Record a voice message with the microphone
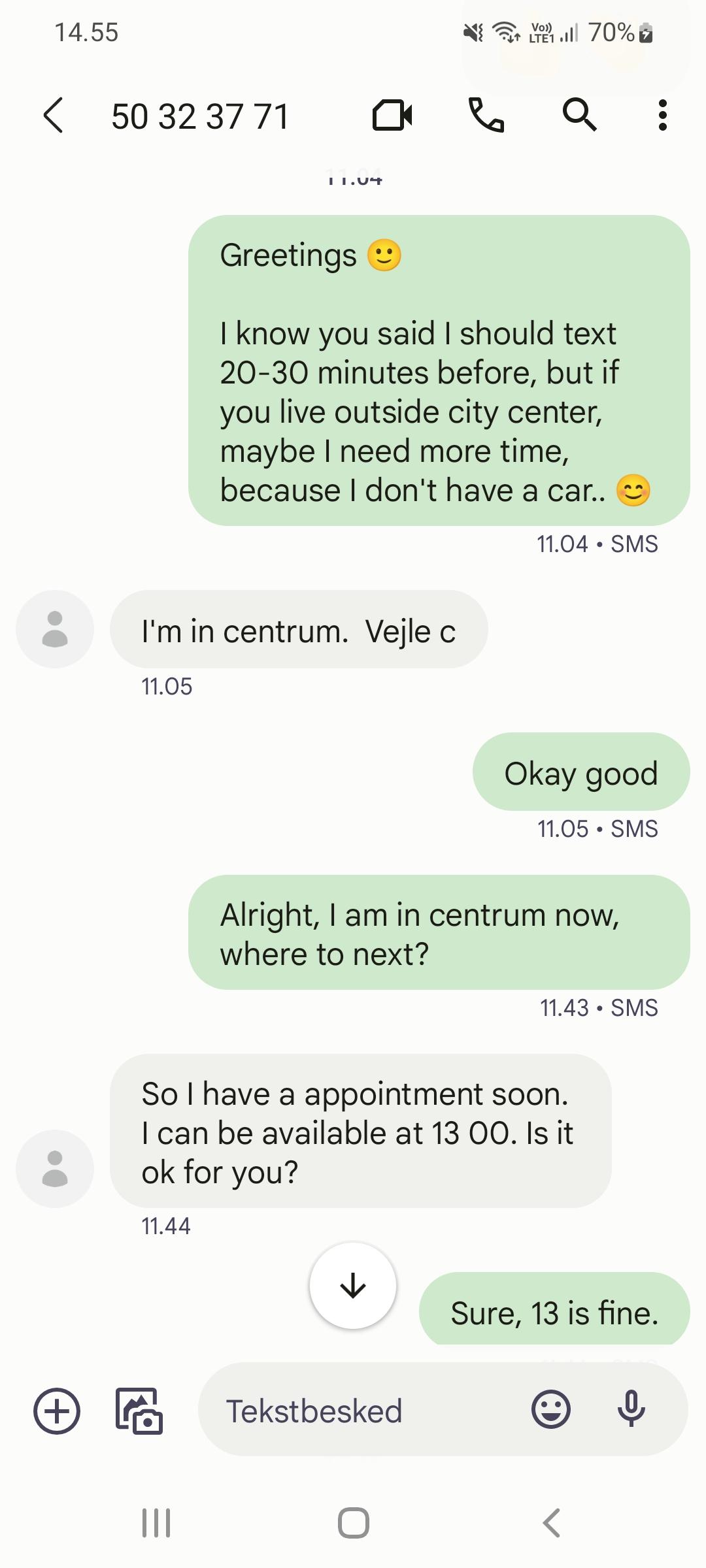 click(631, 1409)
